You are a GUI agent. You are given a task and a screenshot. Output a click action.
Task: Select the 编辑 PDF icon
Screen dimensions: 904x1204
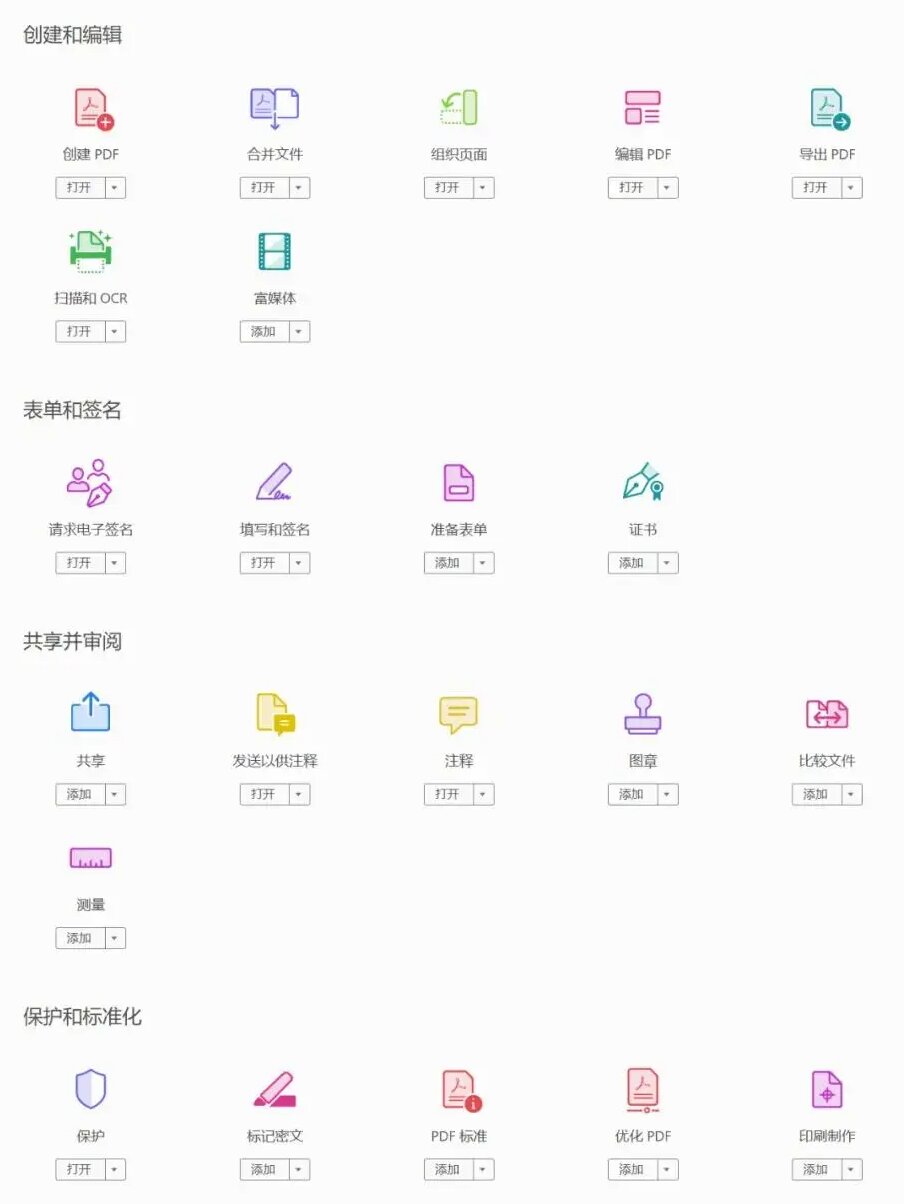643,107
